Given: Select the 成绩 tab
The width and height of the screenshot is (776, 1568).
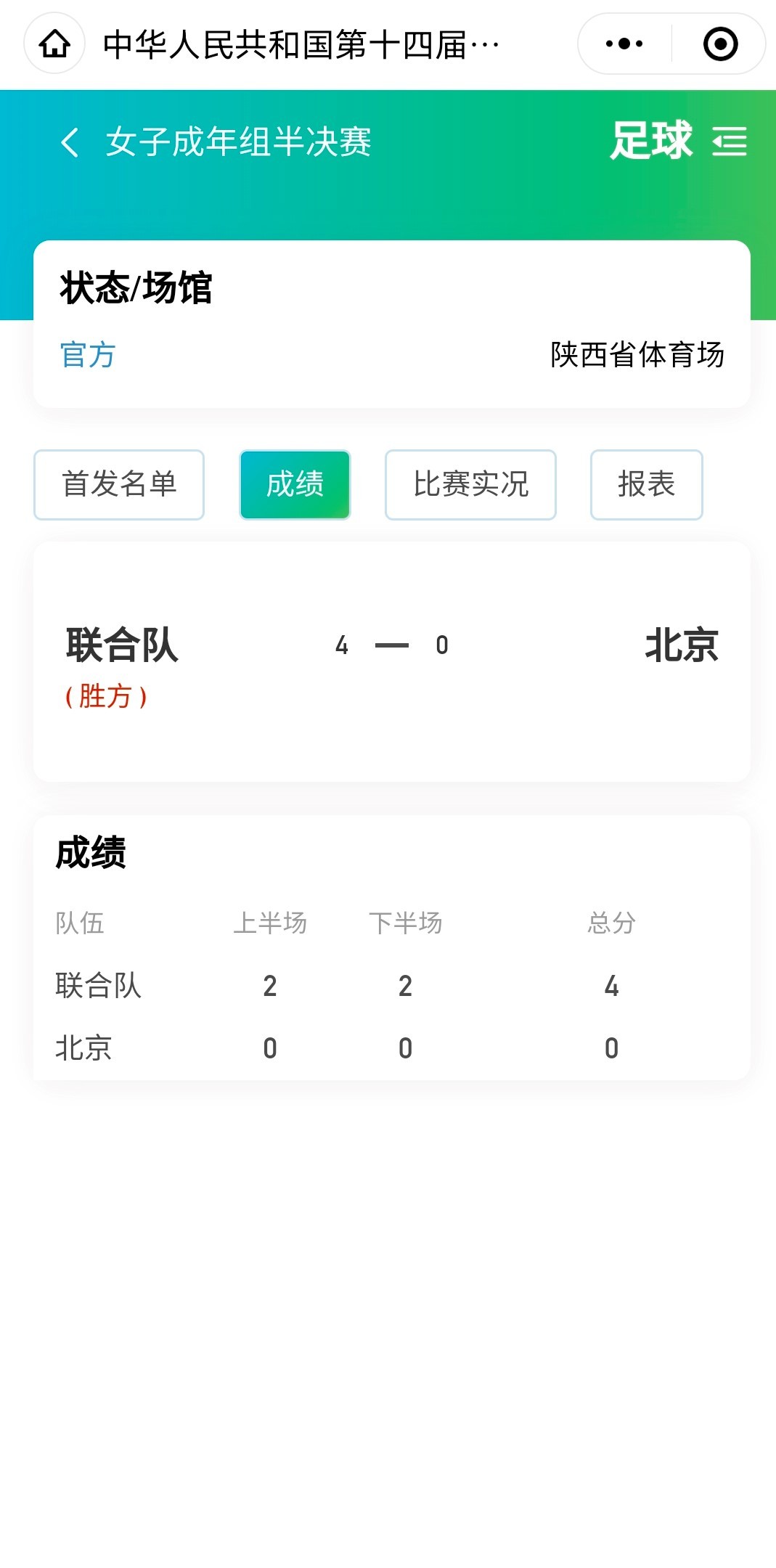Looking at the screenshot, I should tap(295, 484).
